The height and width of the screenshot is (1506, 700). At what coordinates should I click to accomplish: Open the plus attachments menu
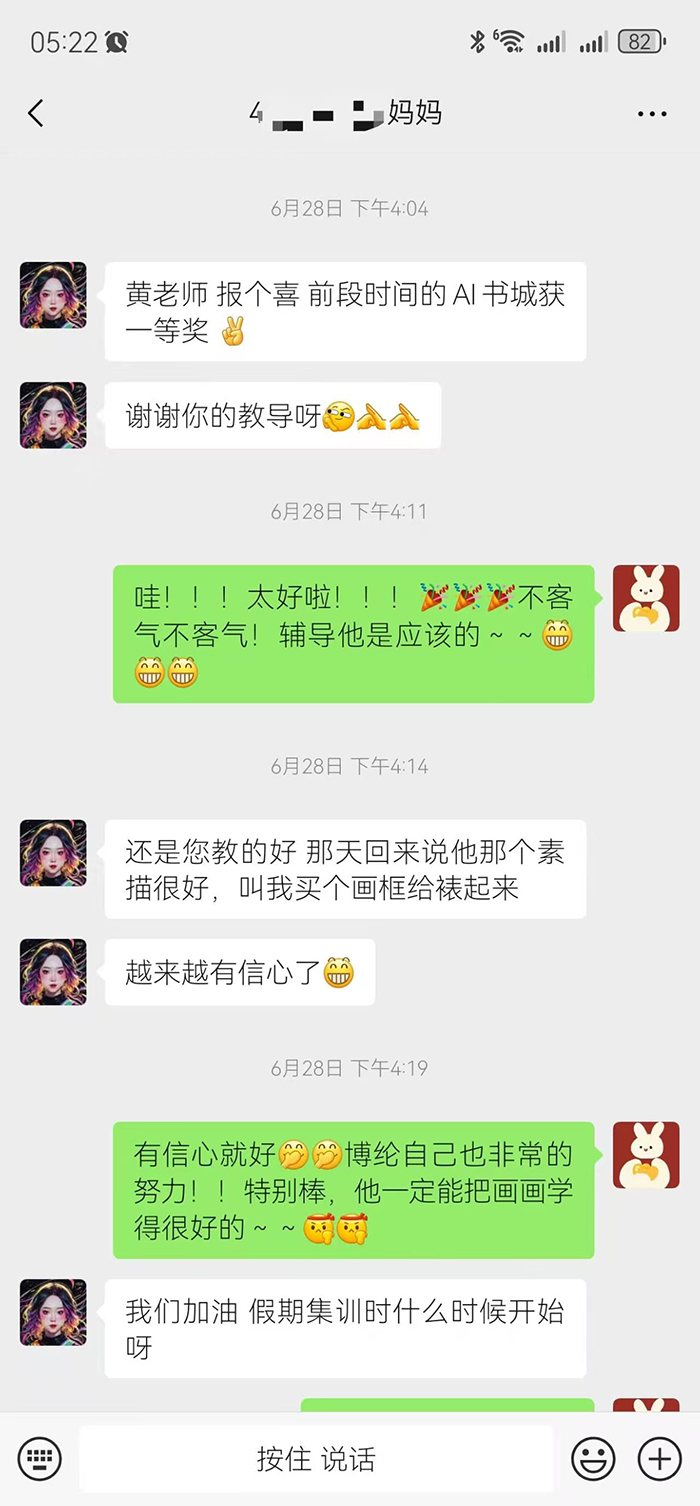click(659, 1459)
